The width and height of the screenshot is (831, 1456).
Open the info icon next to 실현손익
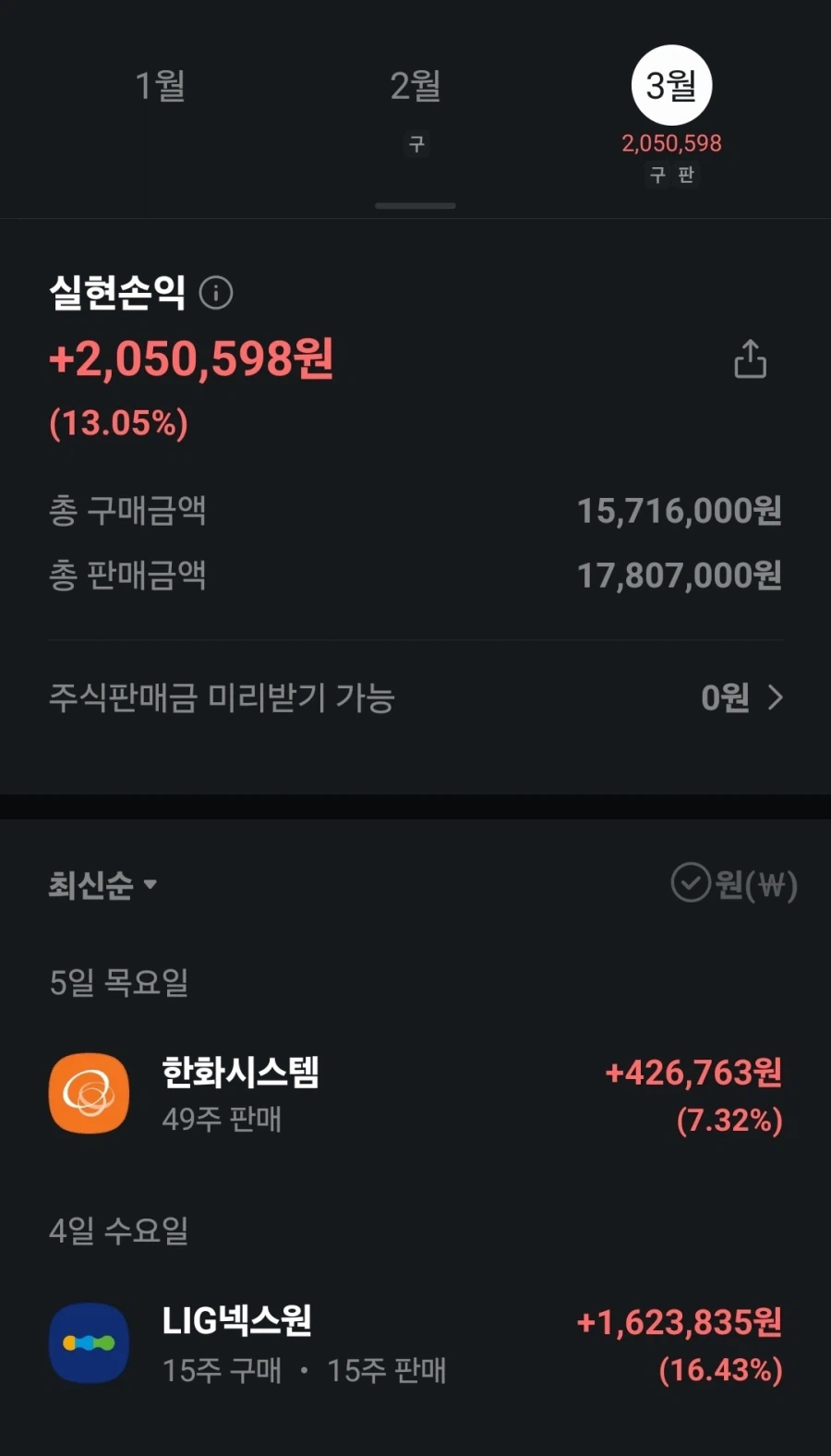click(216, 293)
